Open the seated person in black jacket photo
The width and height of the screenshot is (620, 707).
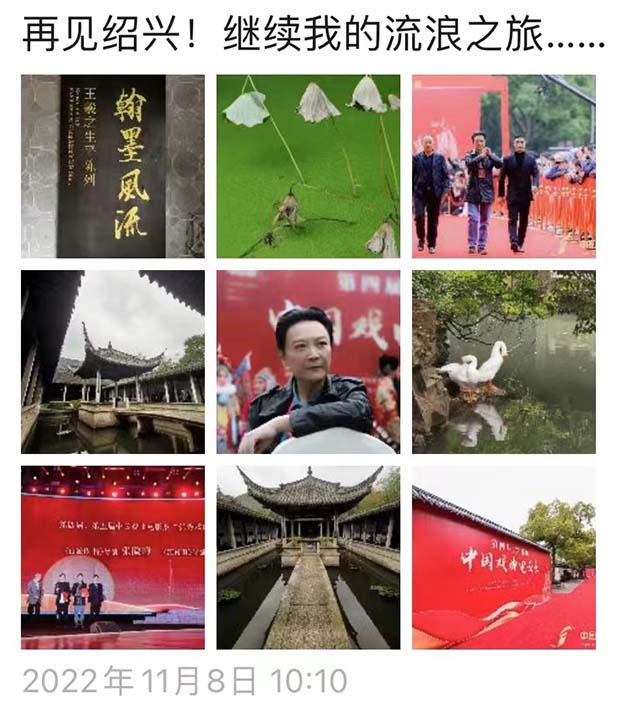pos(308,361)
